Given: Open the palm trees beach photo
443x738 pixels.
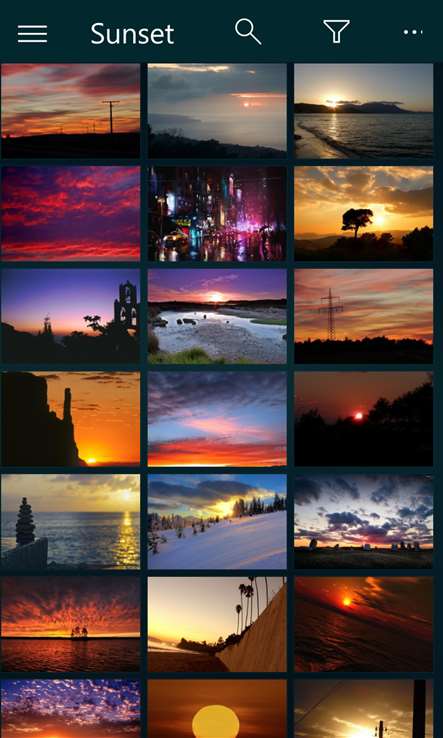Looking at the screenshot, I should [x=217, y=624].
